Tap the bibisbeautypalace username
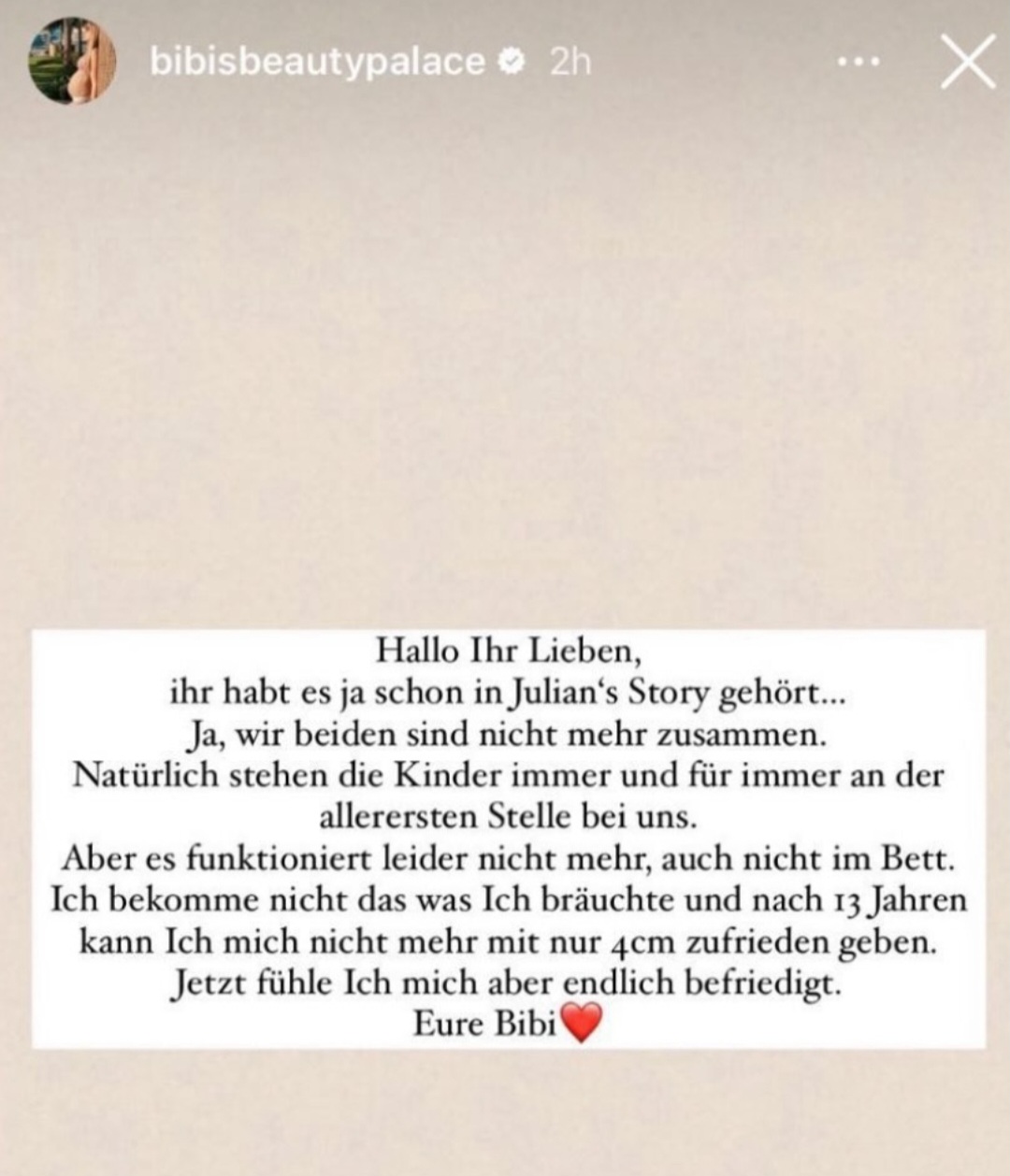 [317, 62]
